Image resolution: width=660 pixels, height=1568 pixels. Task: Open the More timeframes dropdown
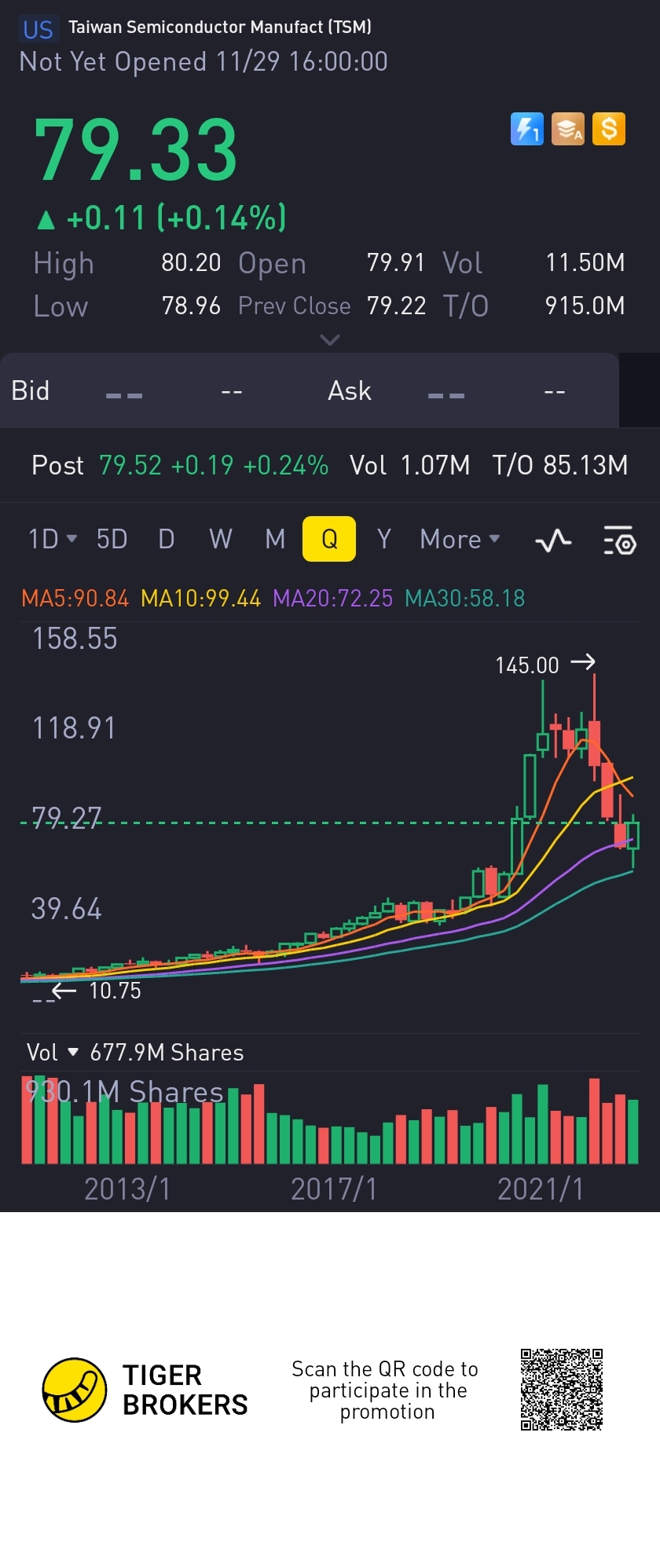460,539
